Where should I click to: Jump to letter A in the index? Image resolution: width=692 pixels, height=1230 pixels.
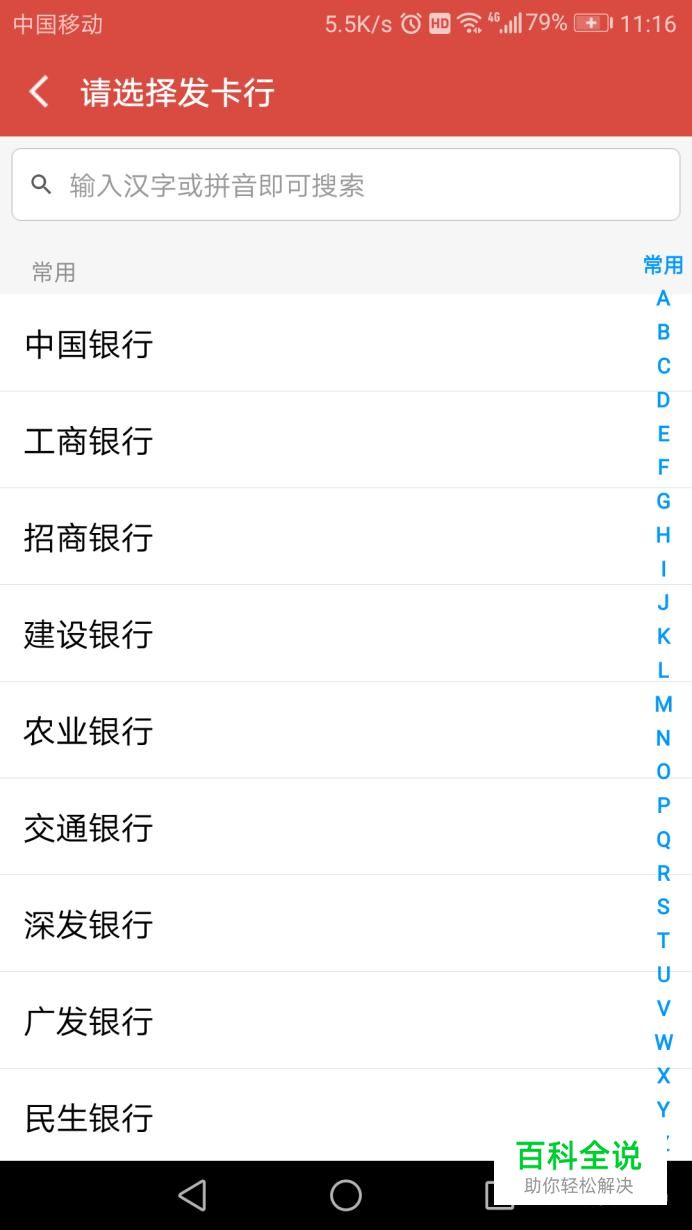point(663,298)
